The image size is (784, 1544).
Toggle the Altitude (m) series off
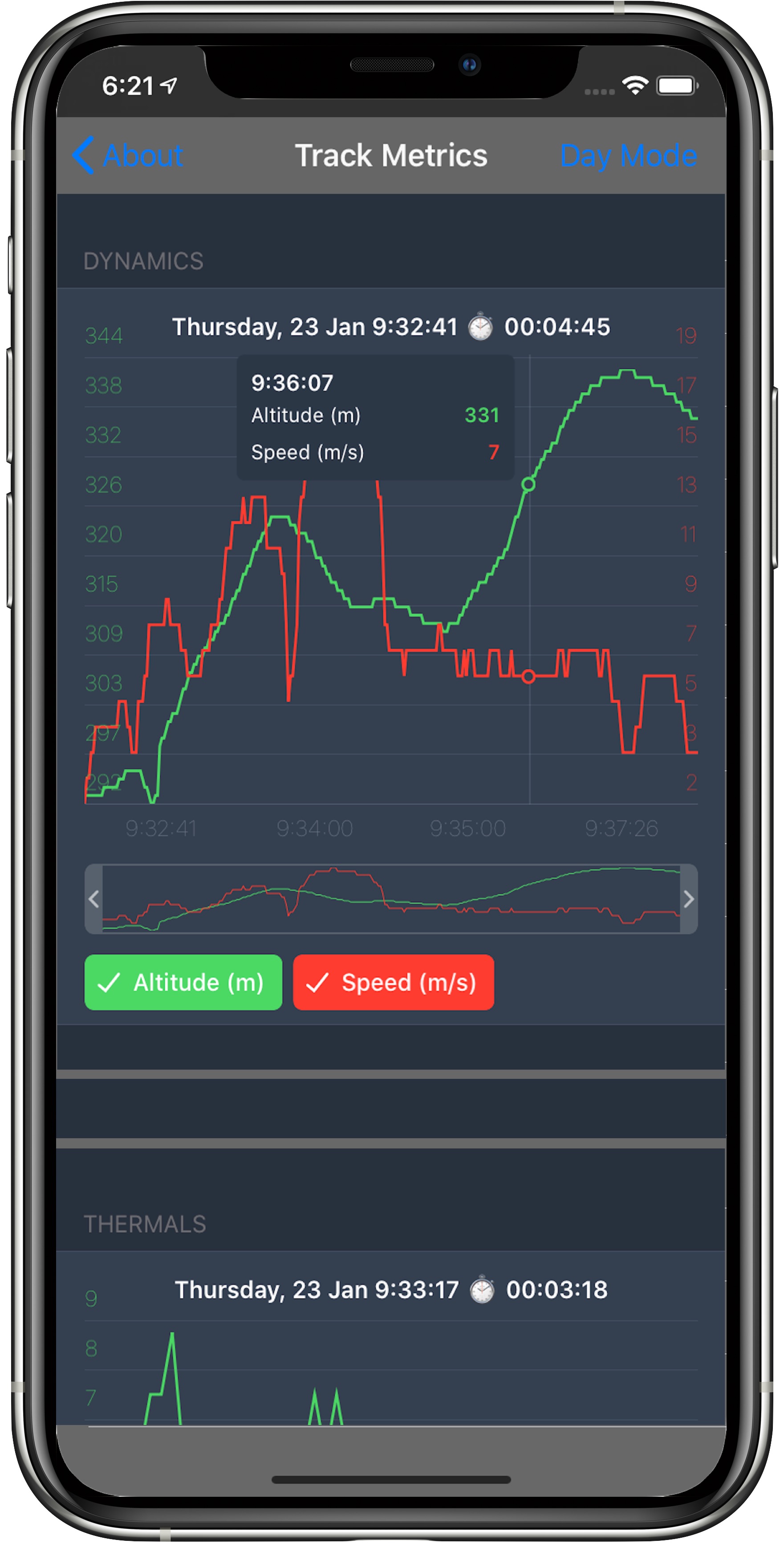(x=183, y=982)
